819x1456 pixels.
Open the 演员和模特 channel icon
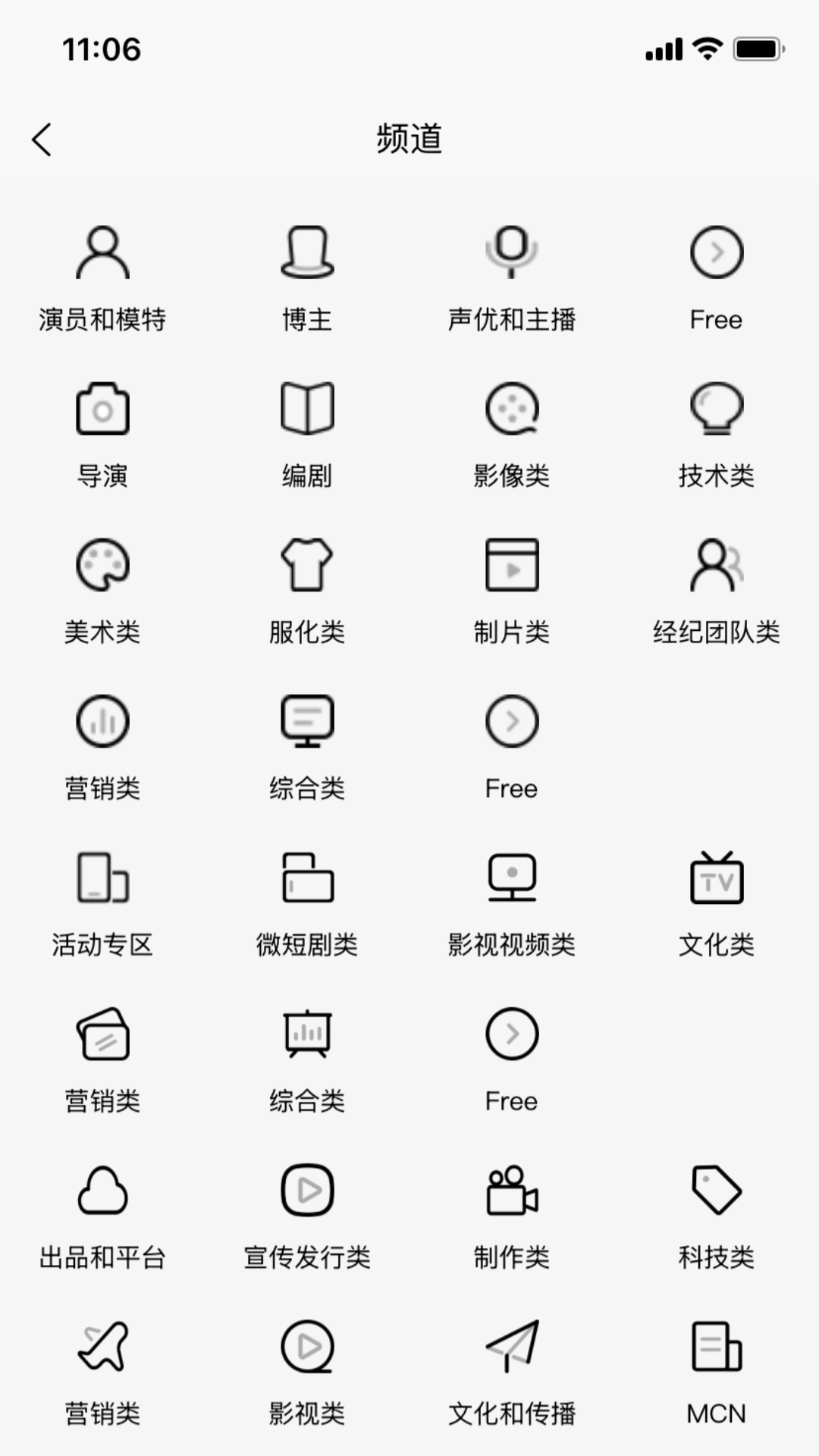pyautogui.click(x=102, y=254)
